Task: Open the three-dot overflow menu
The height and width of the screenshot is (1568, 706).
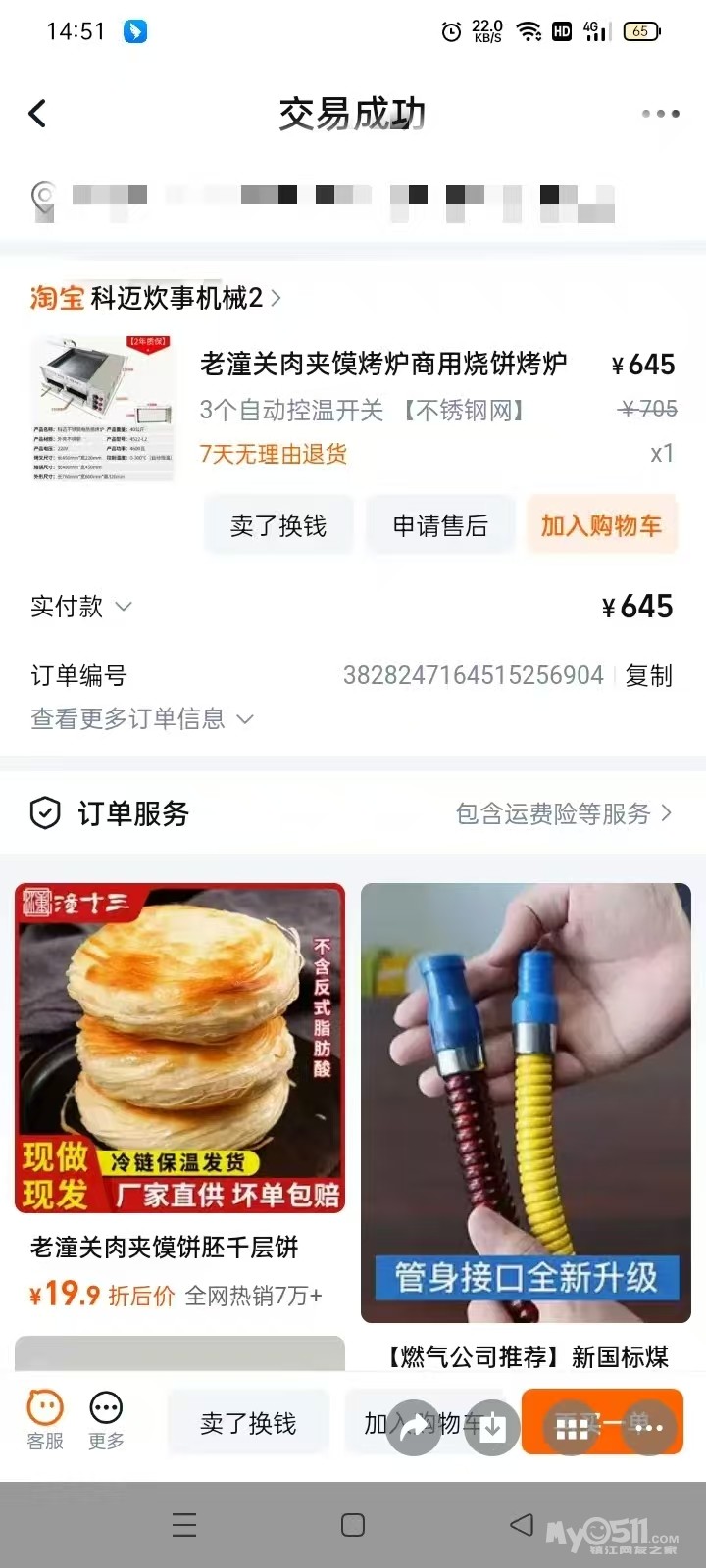Action: (x=660, y=114)
